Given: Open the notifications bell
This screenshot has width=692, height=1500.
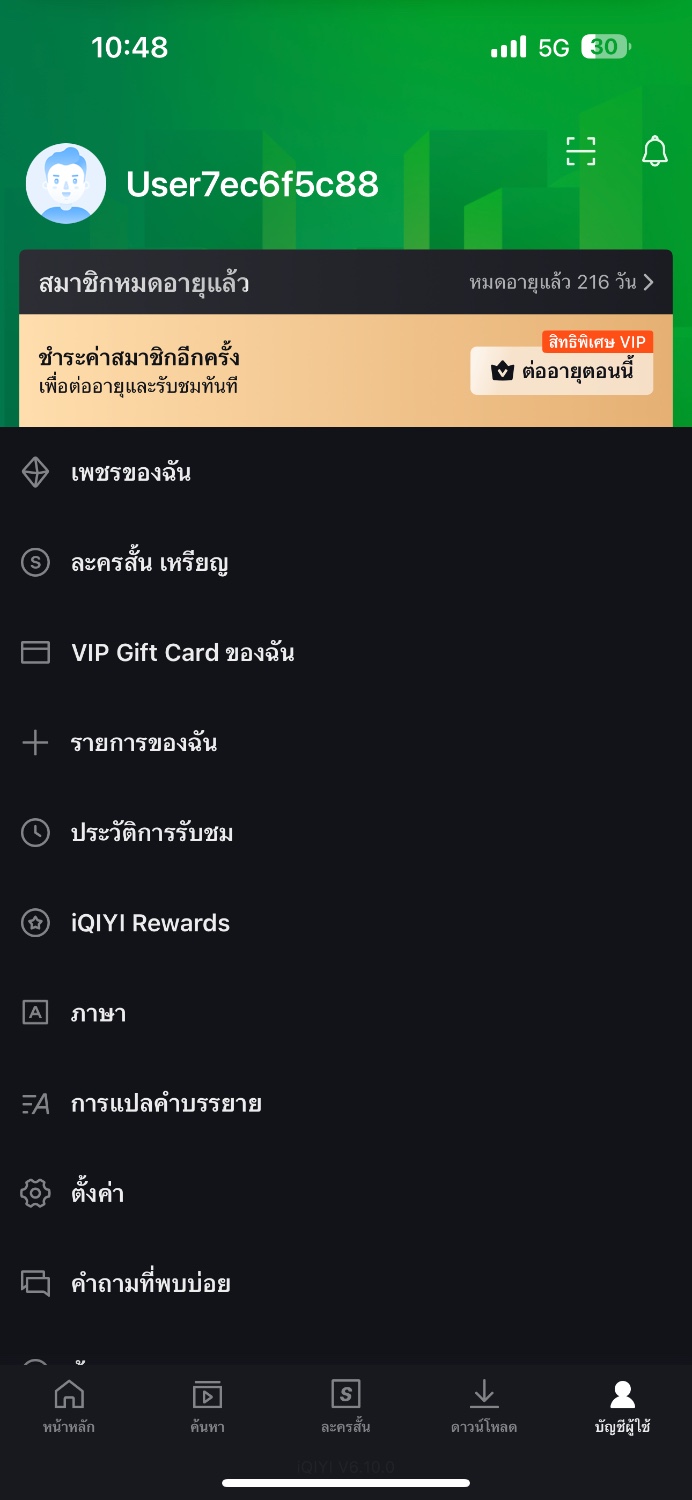Looking at the screenshot, I should (x=654, y=152).
